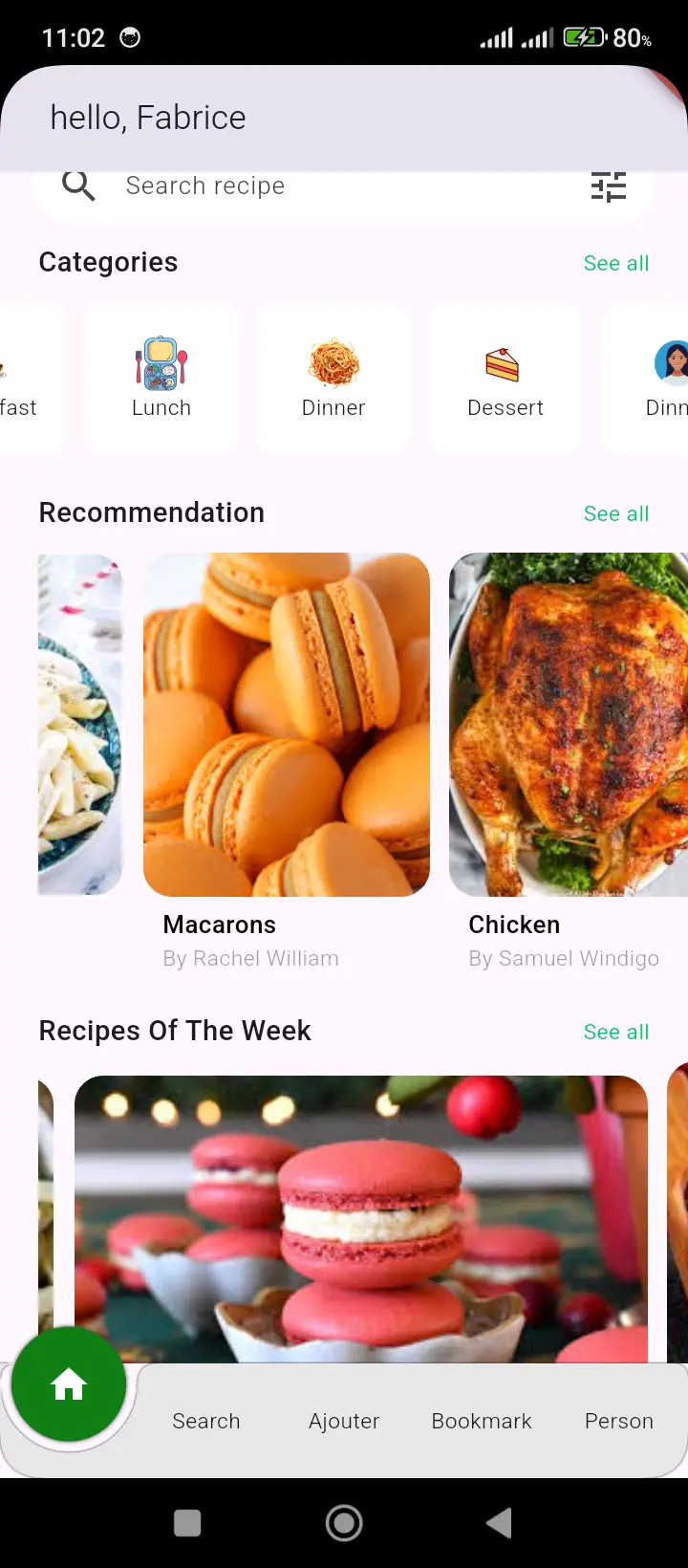The width and height of the screenshot is (688, 1568).
Task: Open the filter options icon
Action: [x=608, y=187]
